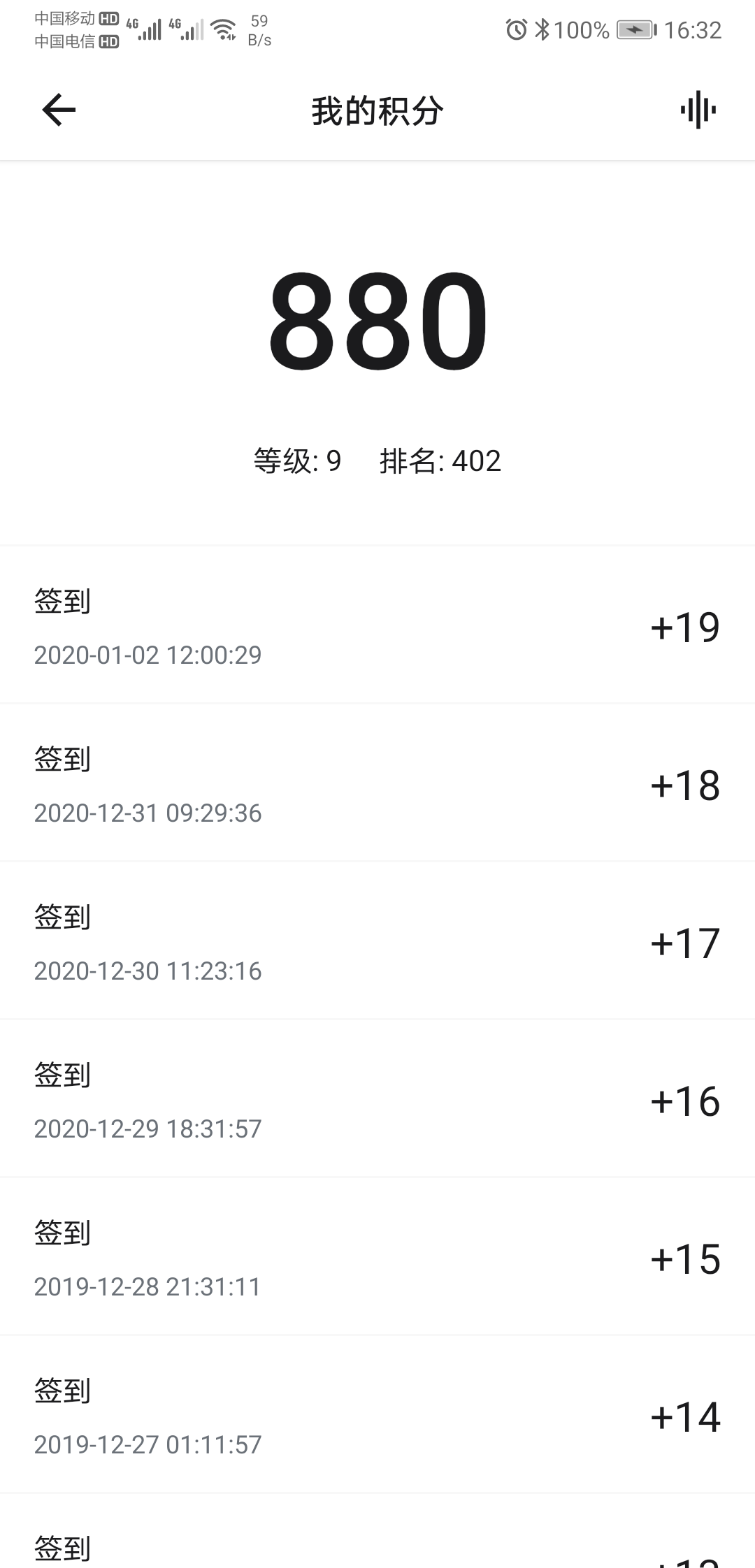This screenshot has height=1568, width=755.
Task: Go back using the top-left arrow
Action: (x=59, y=110)
